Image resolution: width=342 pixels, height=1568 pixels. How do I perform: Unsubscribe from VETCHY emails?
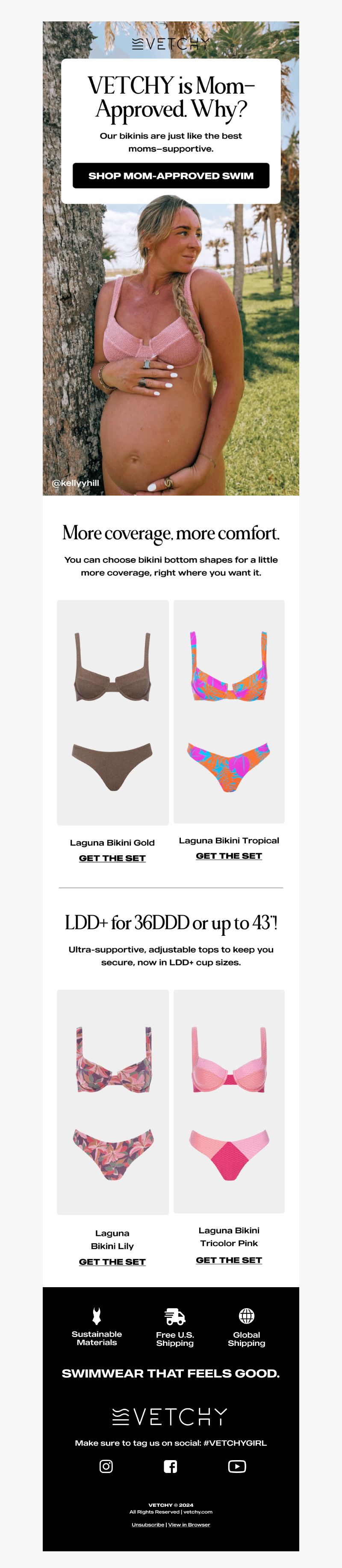click(147, 1525)
